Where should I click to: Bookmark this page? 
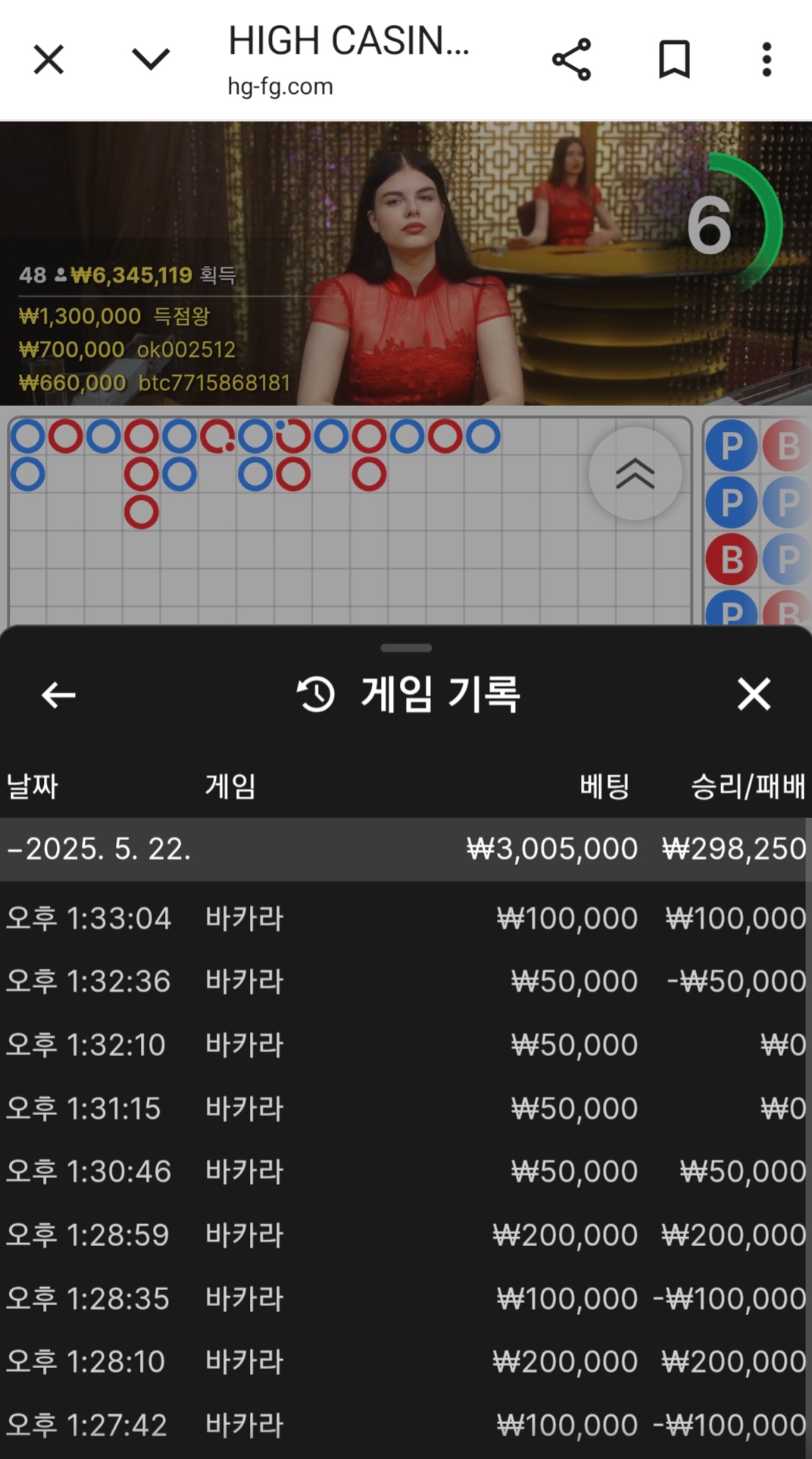pyautogui.click(x=674, y=60)
